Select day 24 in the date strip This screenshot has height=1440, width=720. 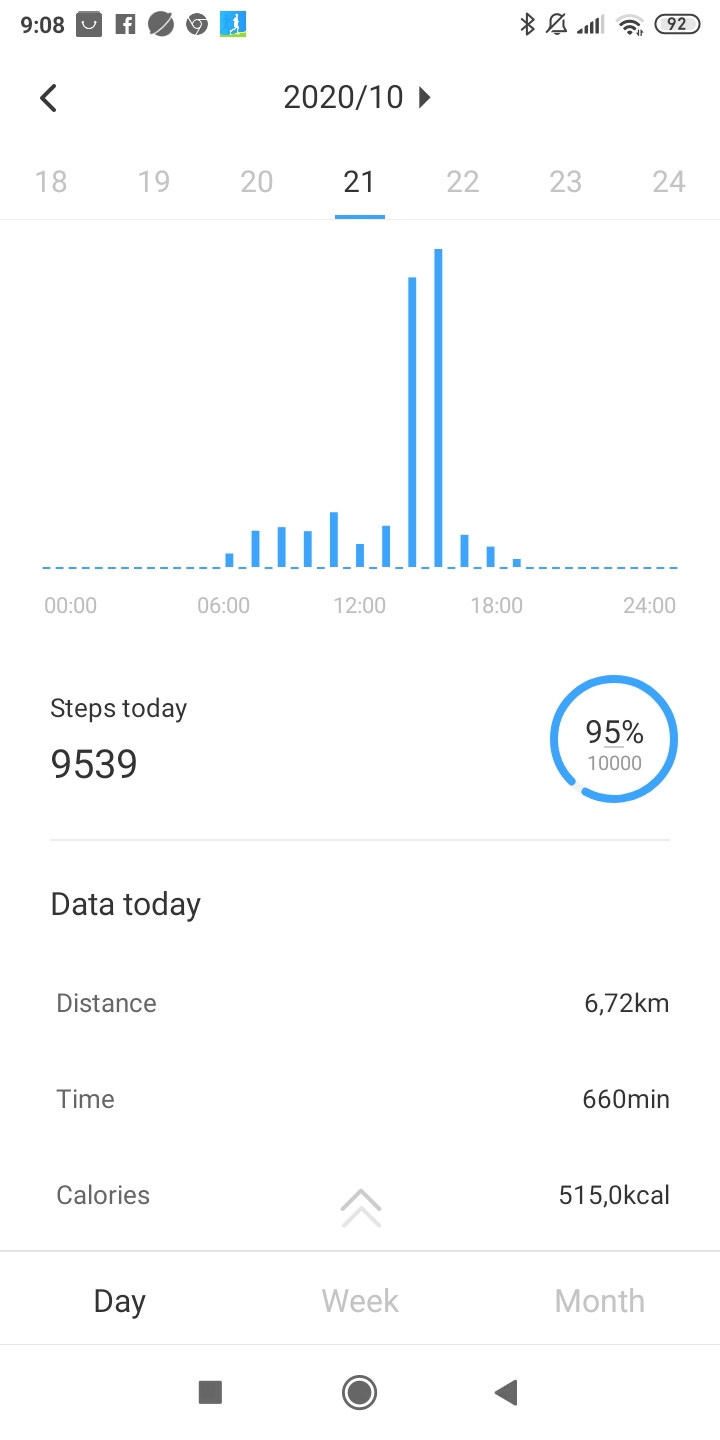tap(668, 182)
